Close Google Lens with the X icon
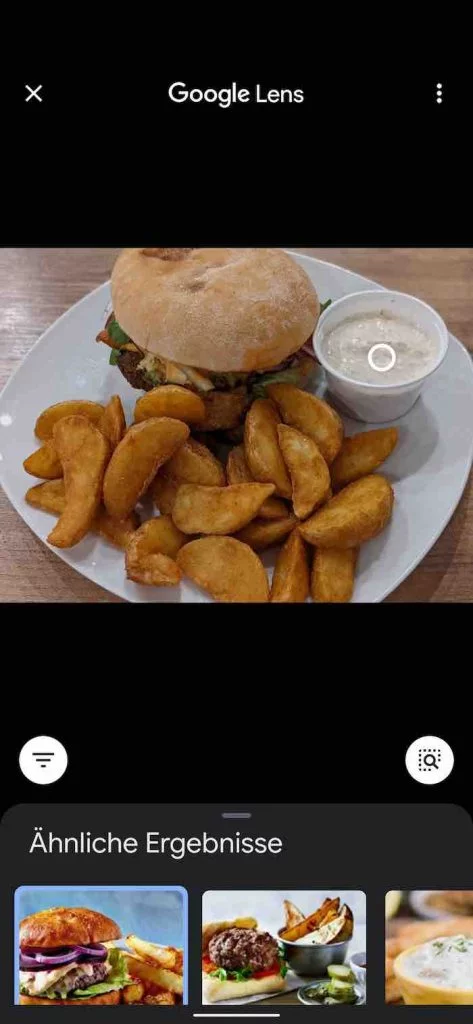473x1024 pixels. click(33, 93)
